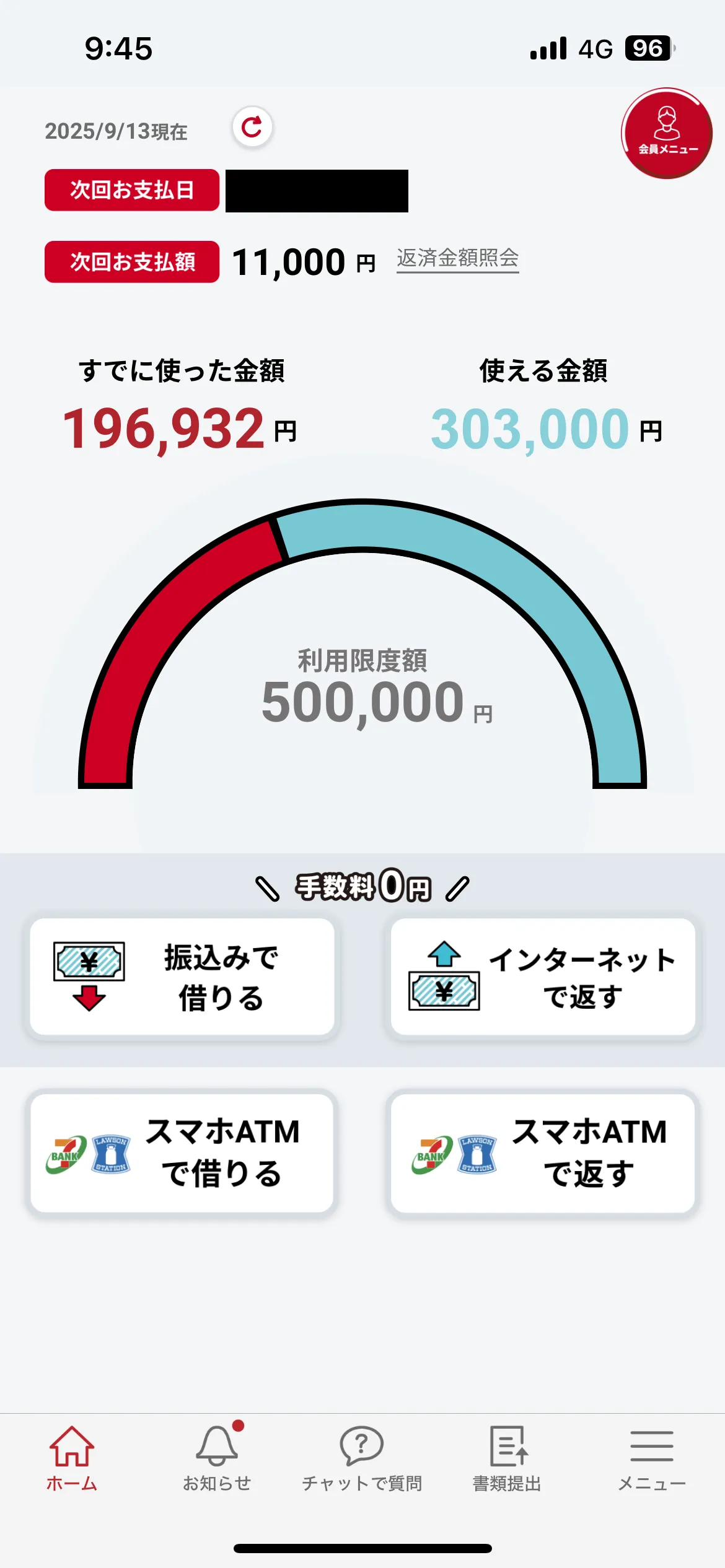Viewport: 725px width, 1568px height.
Task: Tap スマホATMで返す
Action: pos(543,1152)
